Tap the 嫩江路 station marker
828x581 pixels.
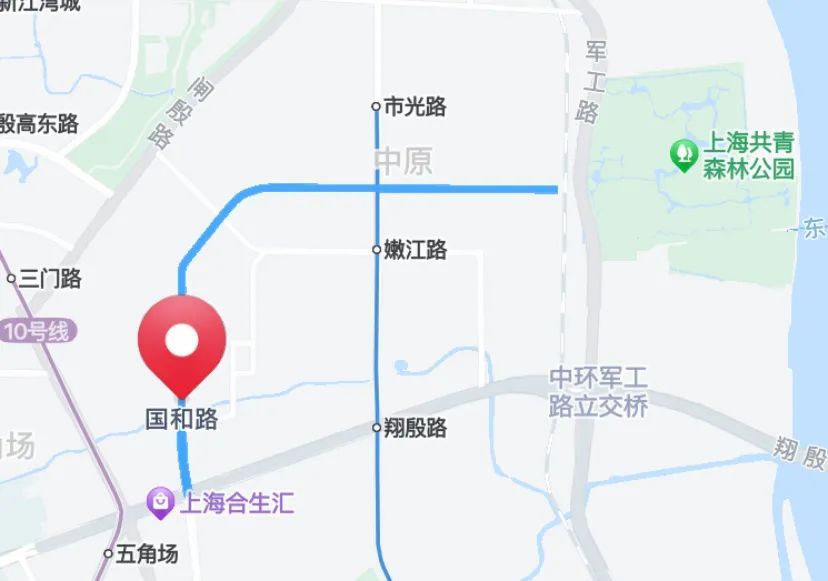377,250
